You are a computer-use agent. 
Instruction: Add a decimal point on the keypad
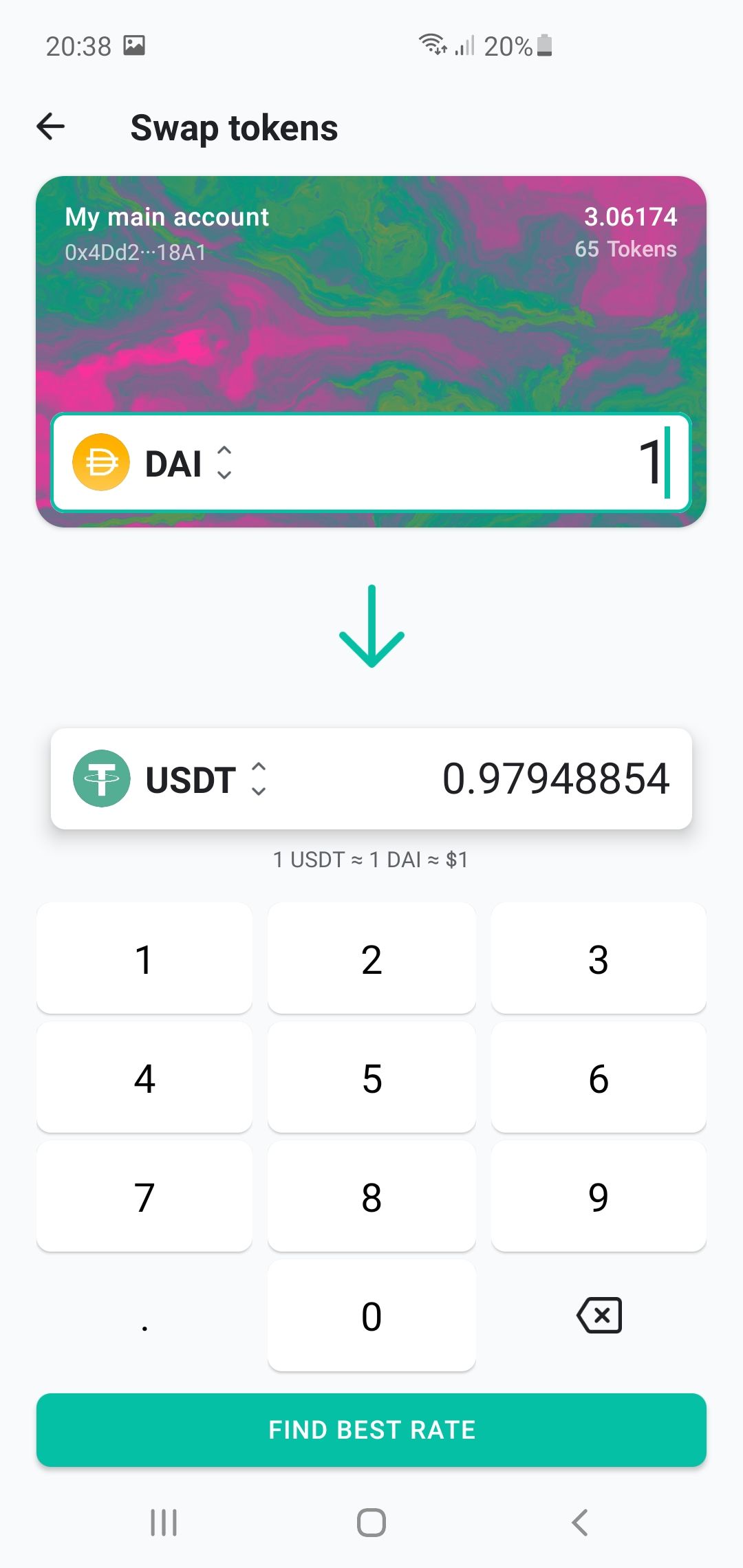(x=144, y=1316)
